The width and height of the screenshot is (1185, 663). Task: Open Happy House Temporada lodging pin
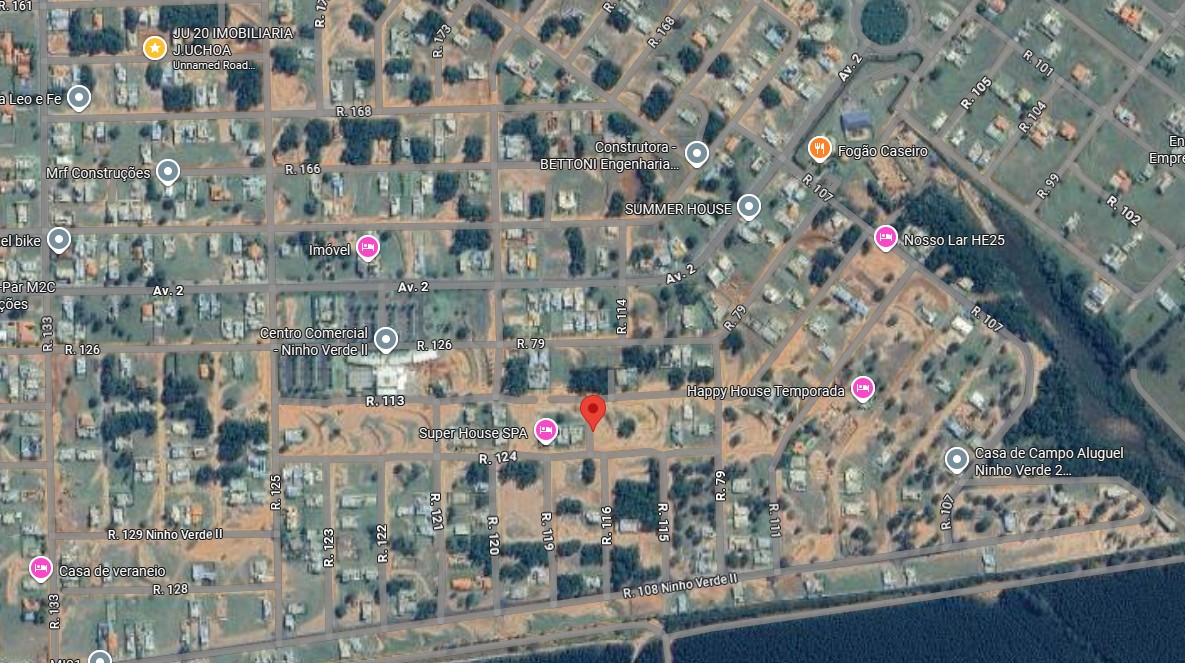pos(862,389)
